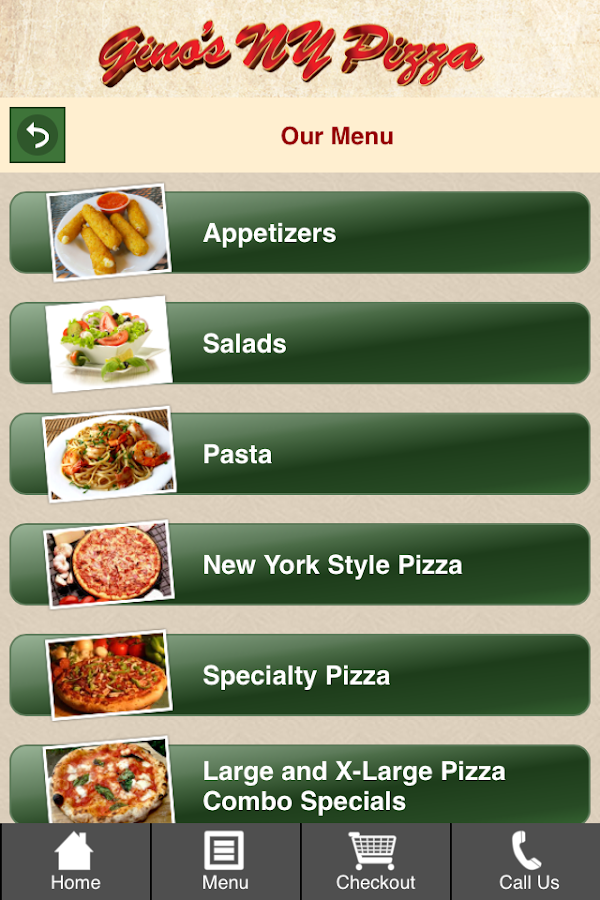Show Large and X-Large Pizza Combo Specials
This screenshot has height=900, width=600.
coord(300,785)
